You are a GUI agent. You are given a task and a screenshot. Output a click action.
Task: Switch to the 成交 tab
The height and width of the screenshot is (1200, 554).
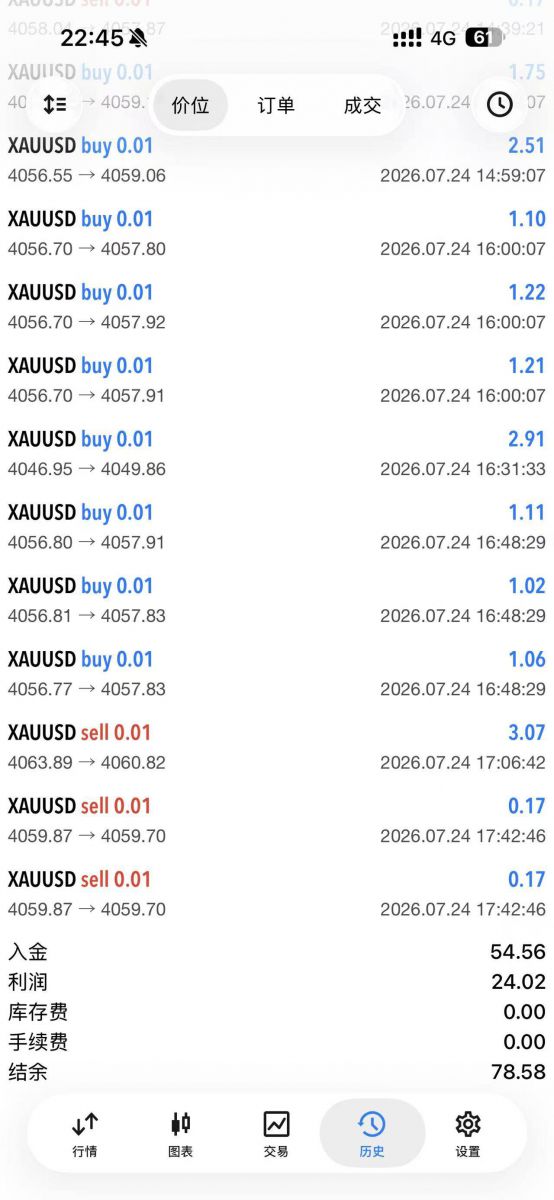click(x=362, y=105)
